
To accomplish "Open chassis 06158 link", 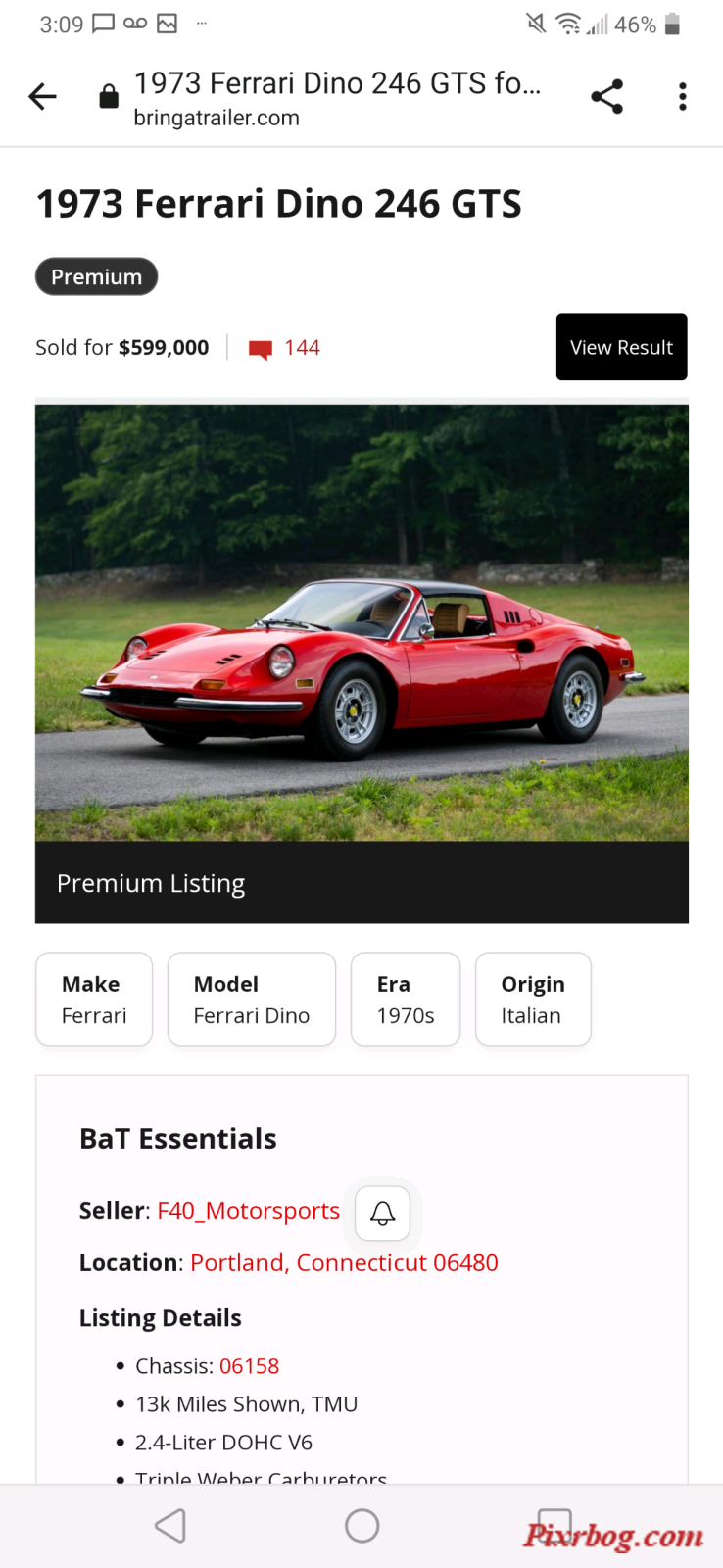I will (x=249, y=1365).
